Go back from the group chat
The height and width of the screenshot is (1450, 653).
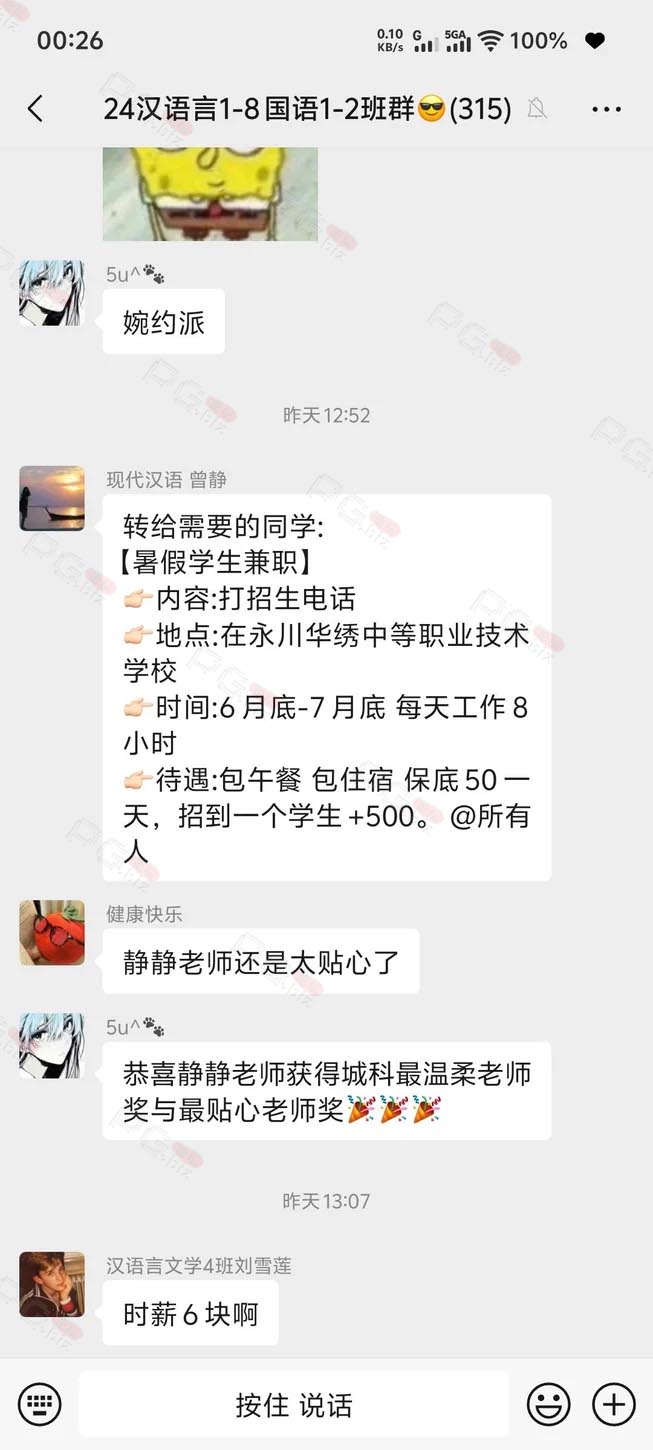point(36,109)
